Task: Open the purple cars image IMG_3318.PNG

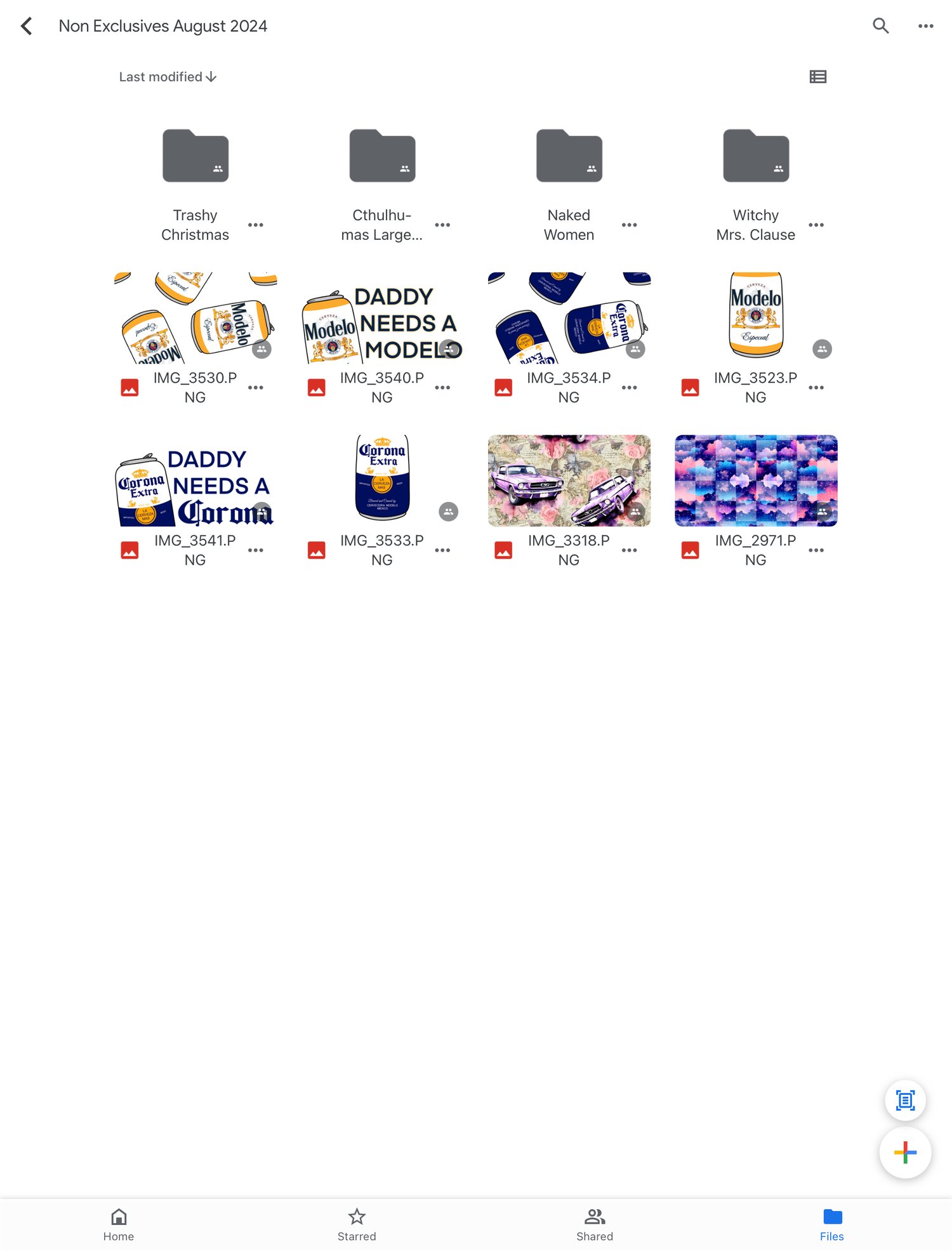Action: 569,480
